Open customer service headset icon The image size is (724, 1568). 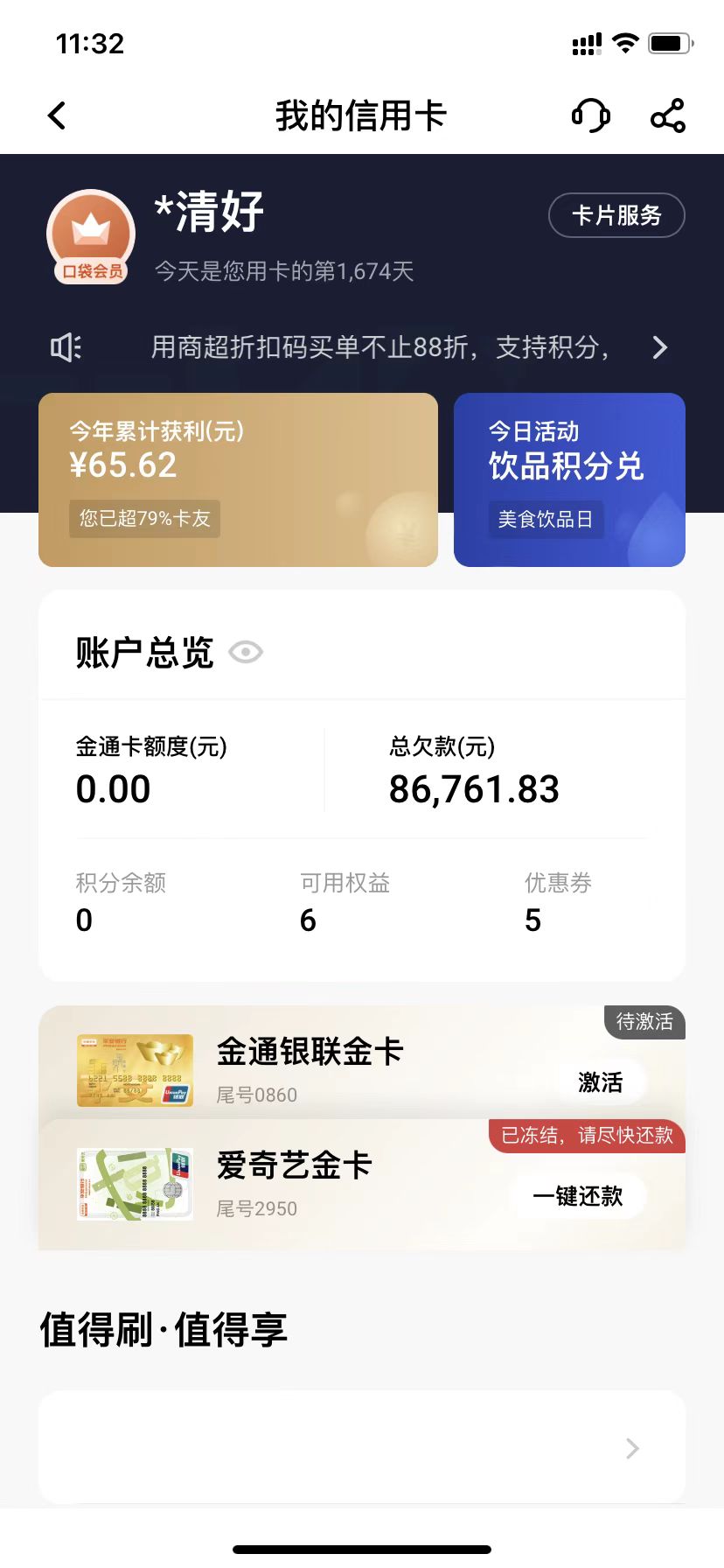click(590, 115)
